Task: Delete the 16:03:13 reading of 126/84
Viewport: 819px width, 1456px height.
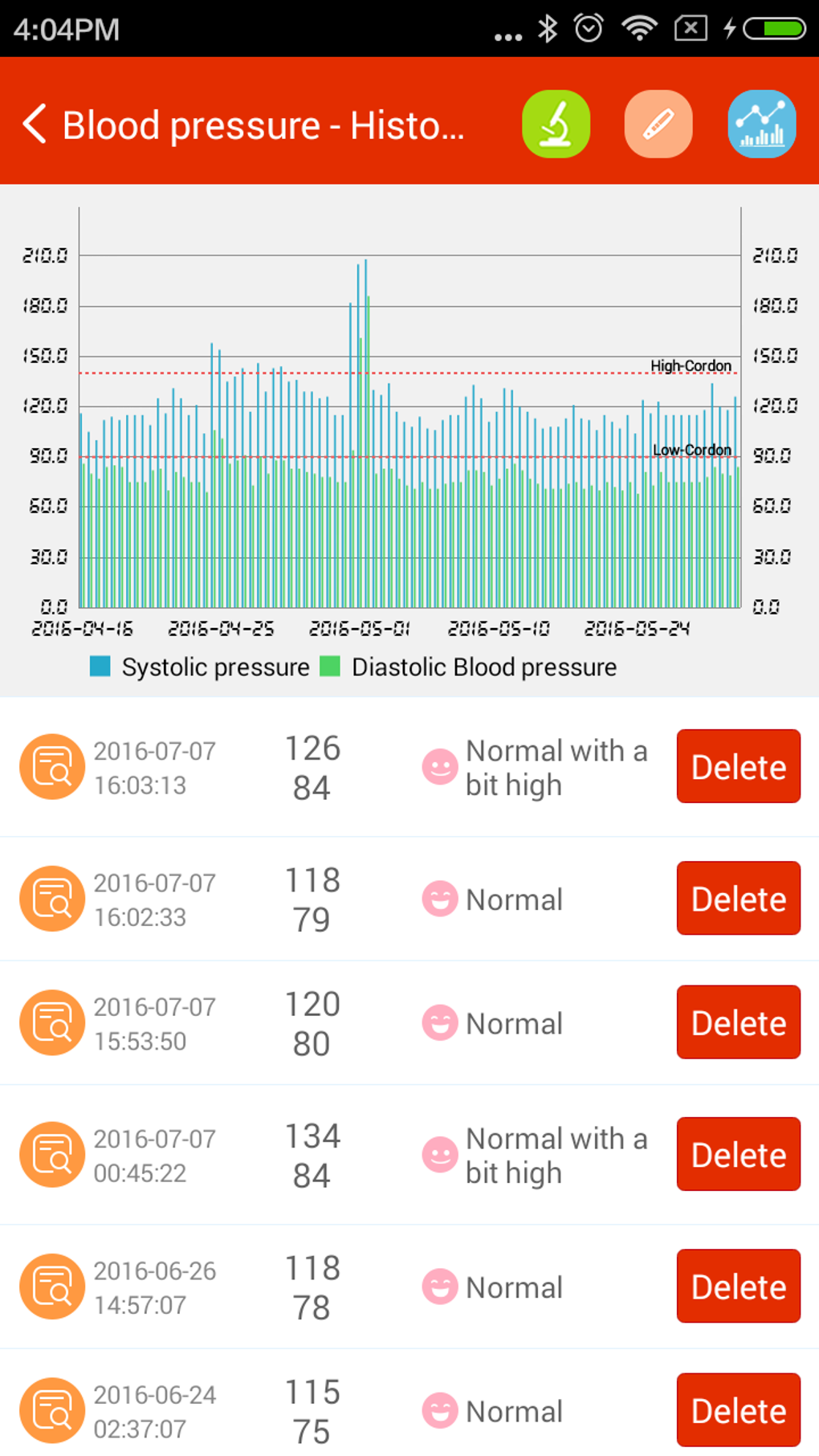Action: click(x=739, y=766)
